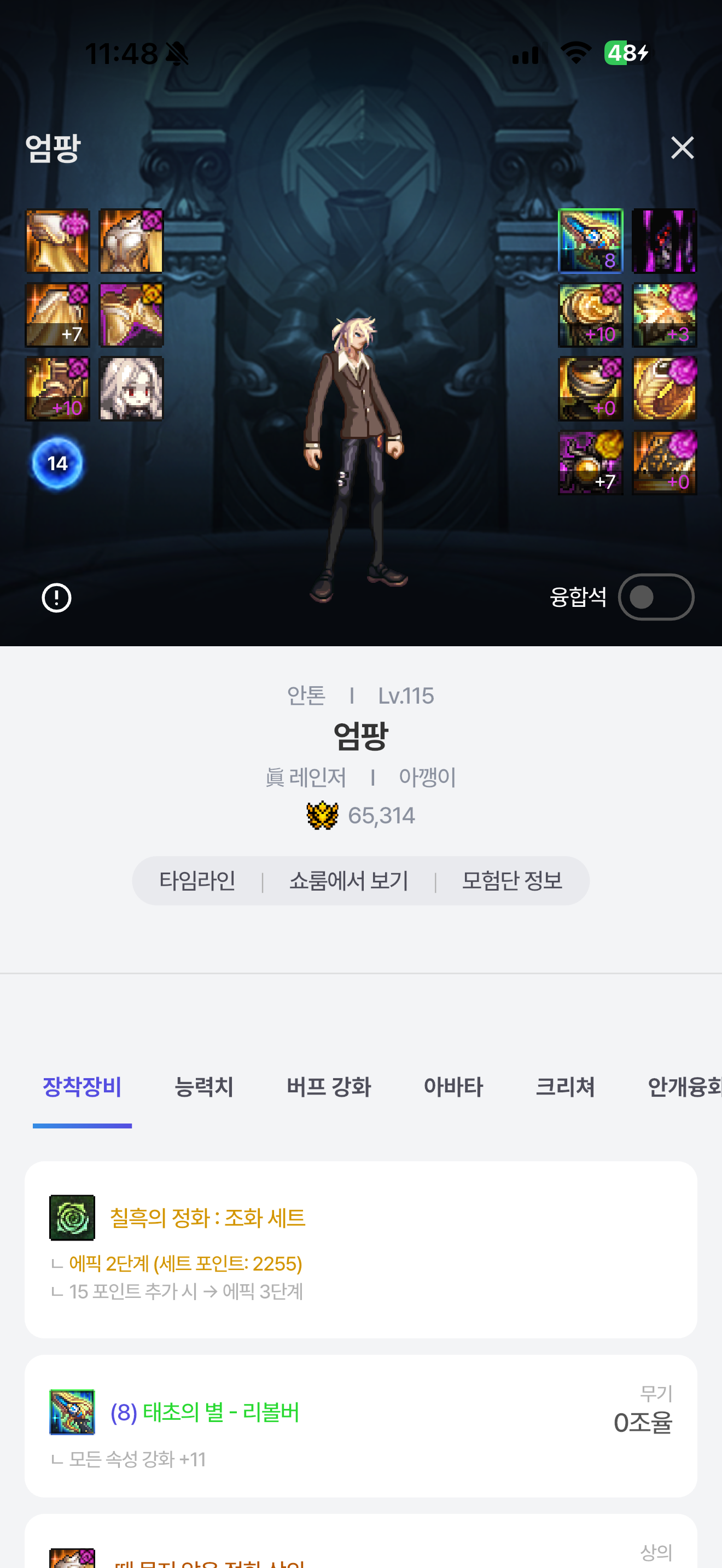The image size is (722, 1568).
Task: View 모험단 정보
Action: pos(511,881)
